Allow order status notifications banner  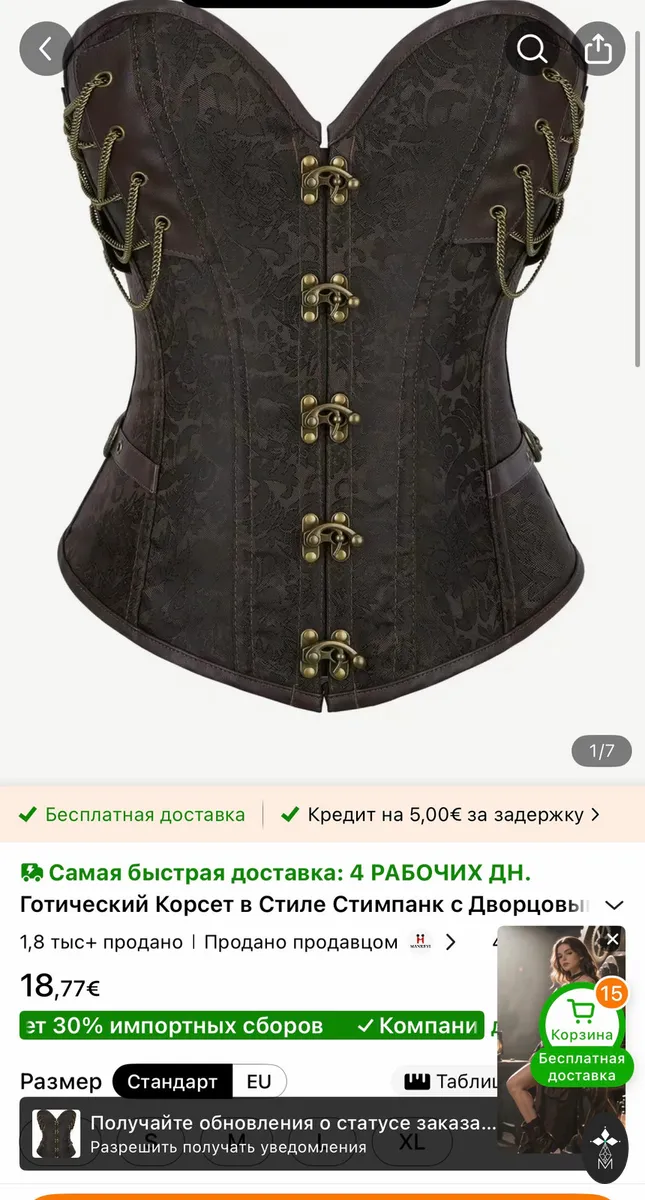point(292,1134)
